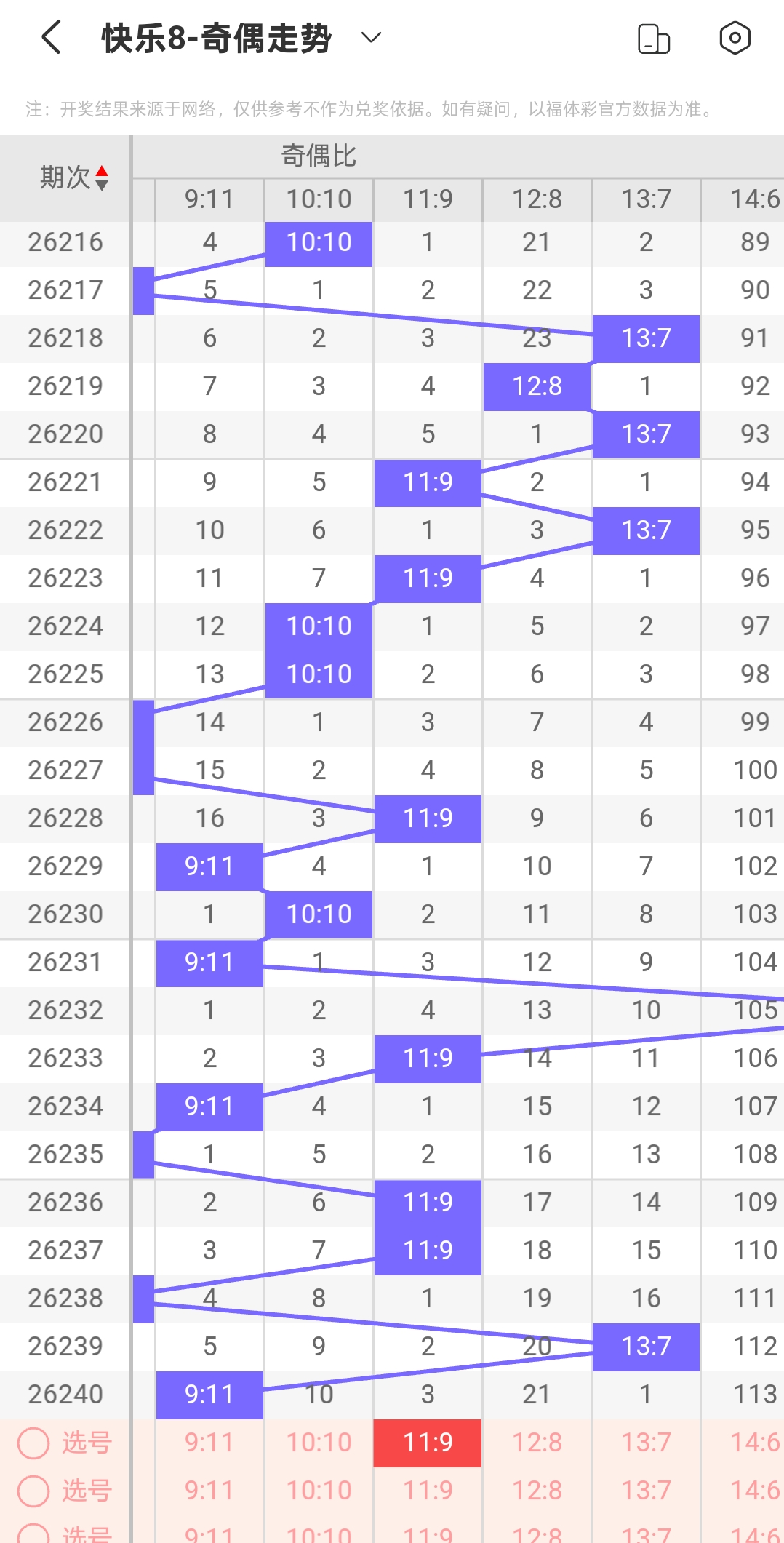Open settings via the hexagon gear icon

point(735,38)
